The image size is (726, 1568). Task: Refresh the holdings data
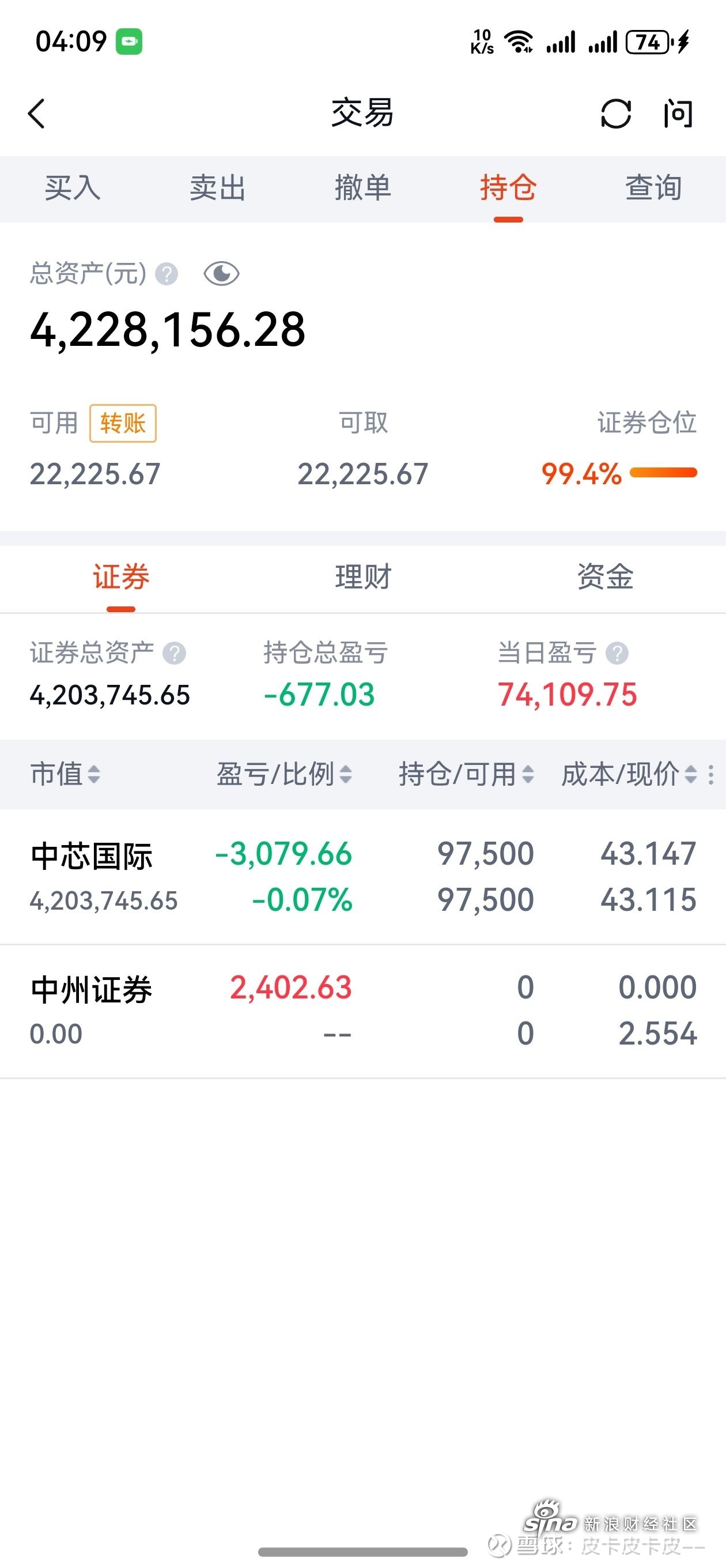tap(615, 114)
